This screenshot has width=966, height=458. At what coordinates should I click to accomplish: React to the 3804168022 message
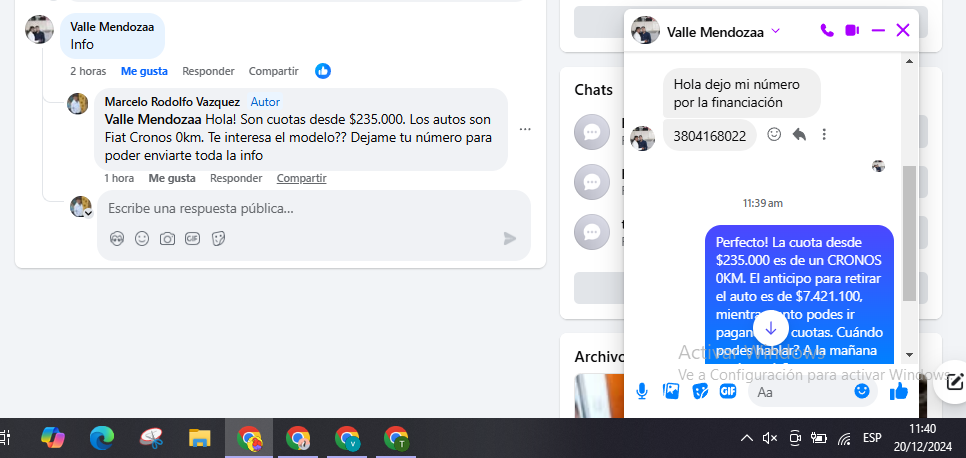coord(774,135)
